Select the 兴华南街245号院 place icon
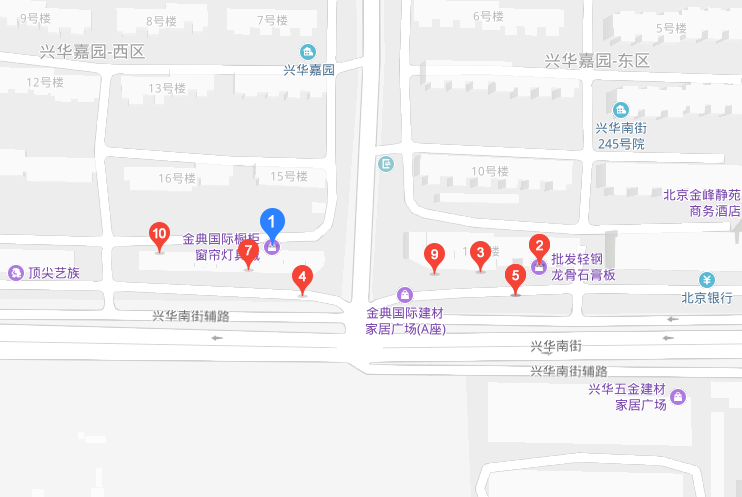This screenshot has width=742, height=497. tap(621, 109)
